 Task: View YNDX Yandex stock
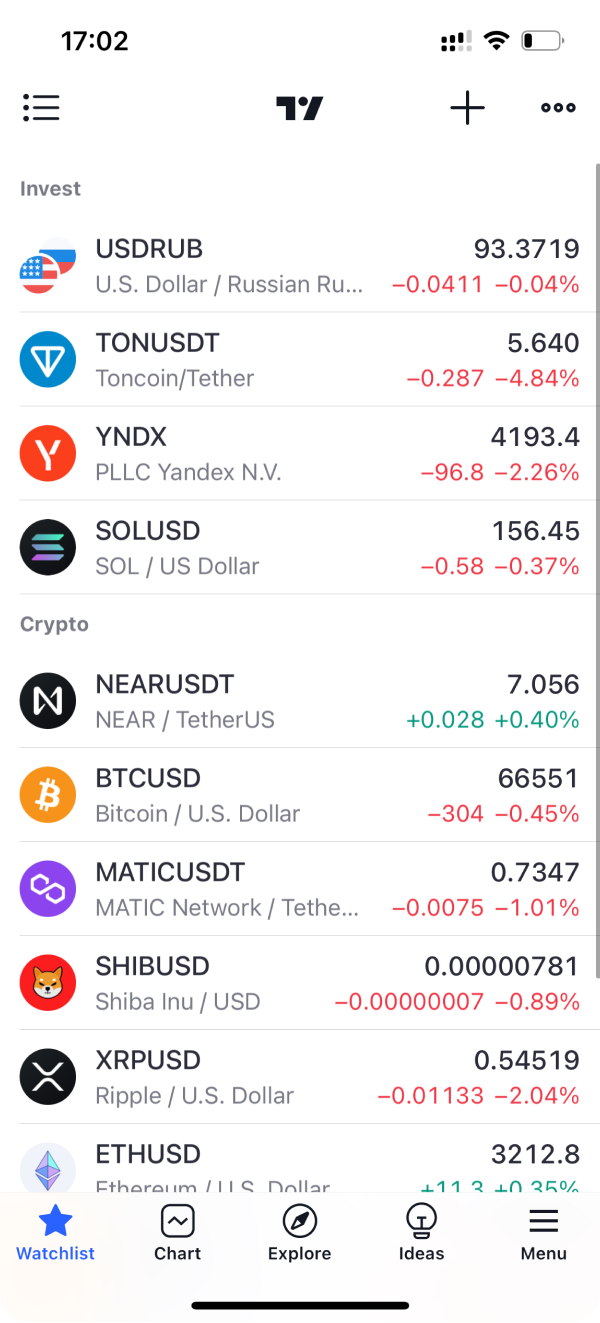[x=300, y=454]
